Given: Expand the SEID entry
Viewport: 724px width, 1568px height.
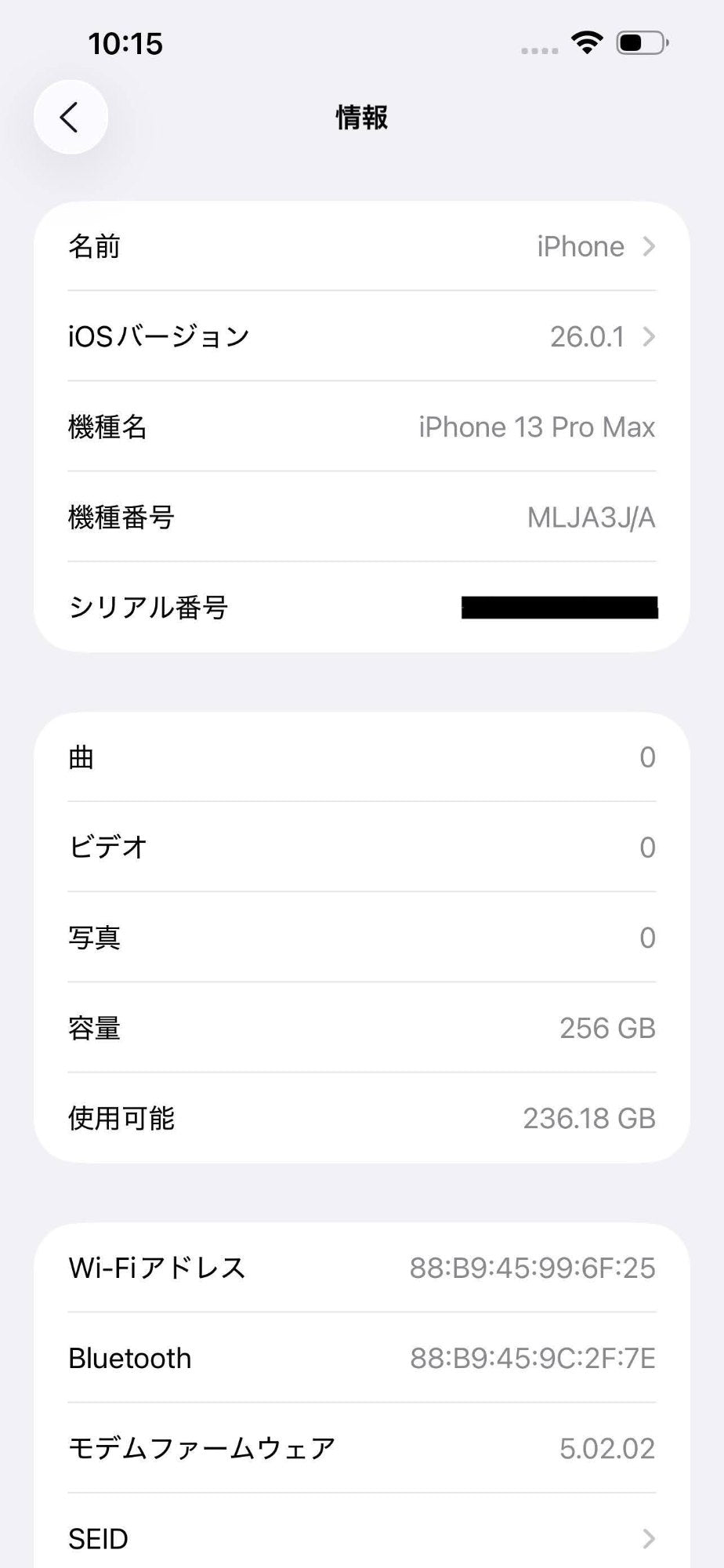Looking at the screenshot, I should click(x=360, y=1538).
